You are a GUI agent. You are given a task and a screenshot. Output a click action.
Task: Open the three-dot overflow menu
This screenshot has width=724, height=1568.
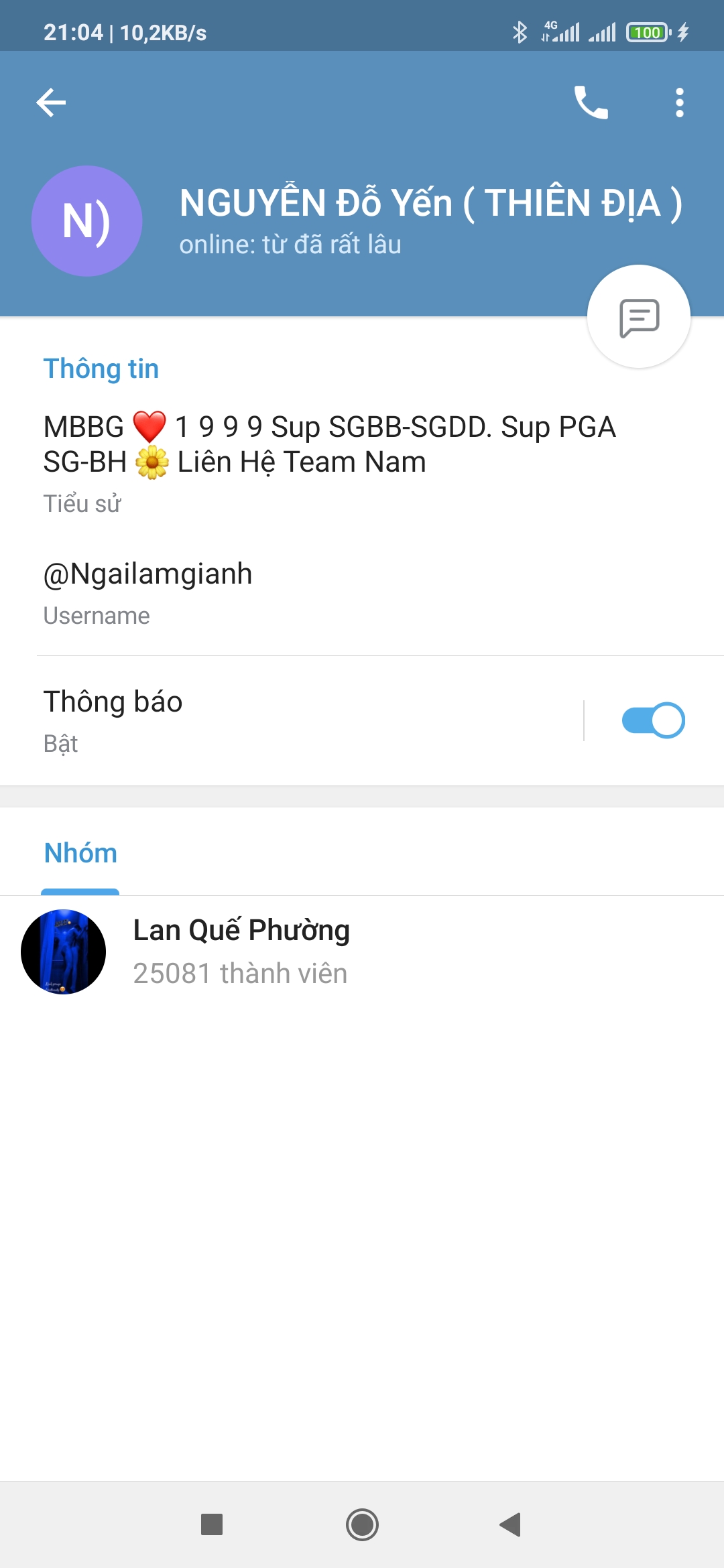680,103
